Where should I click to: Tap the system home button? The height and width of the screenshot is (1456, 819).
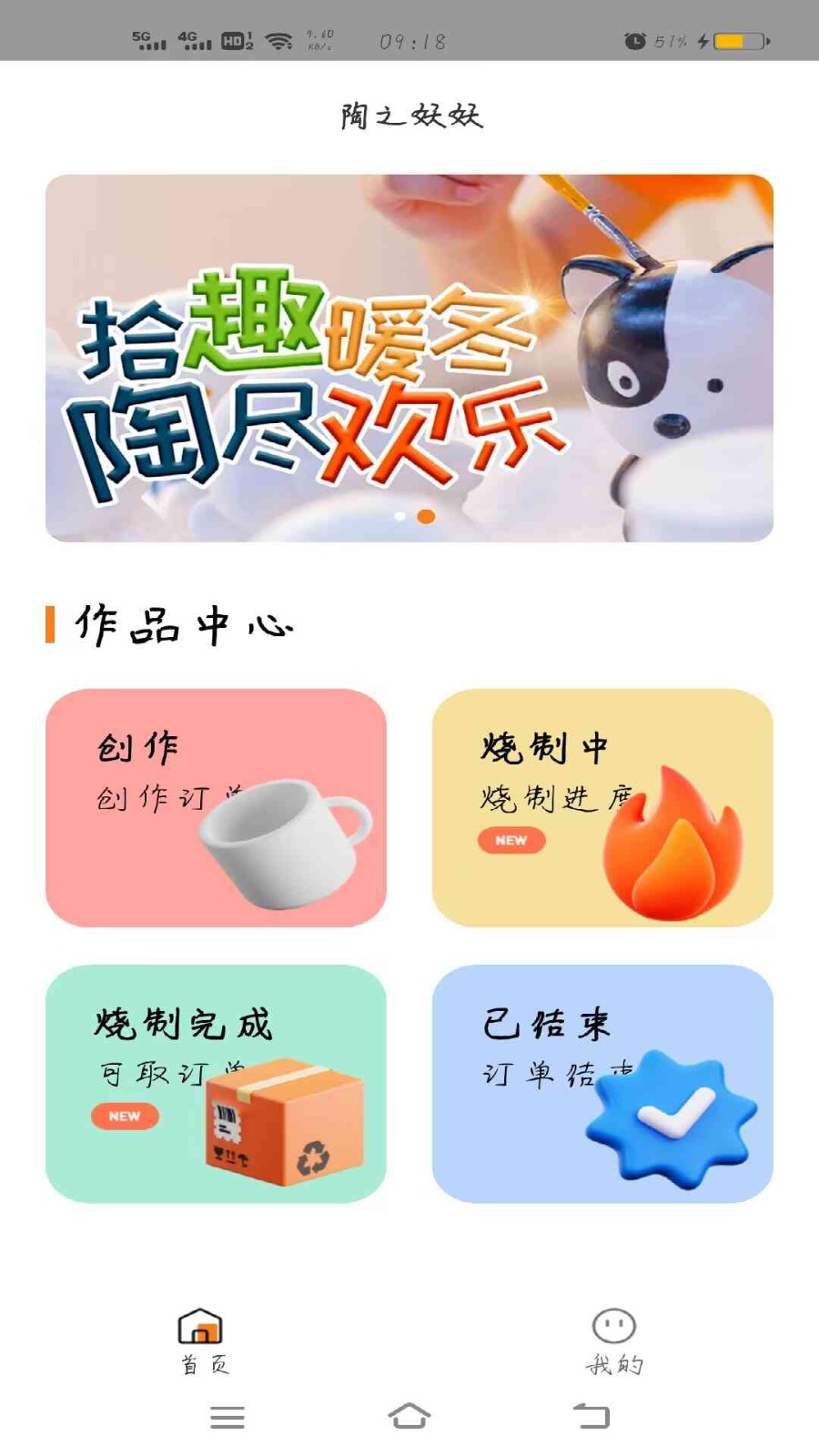409,1416
